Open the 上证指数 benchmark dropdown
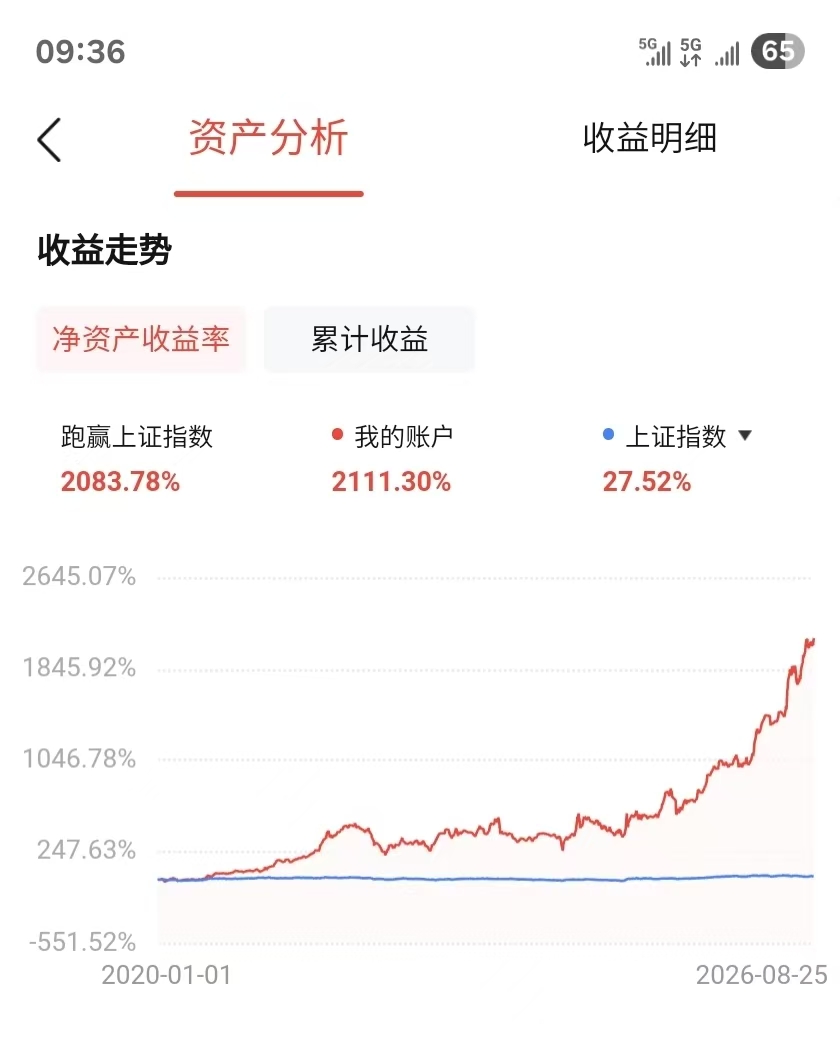Image resolution: width=840 pixels, height=1040 pixels. pyautogui.click(x=677, y=436)
